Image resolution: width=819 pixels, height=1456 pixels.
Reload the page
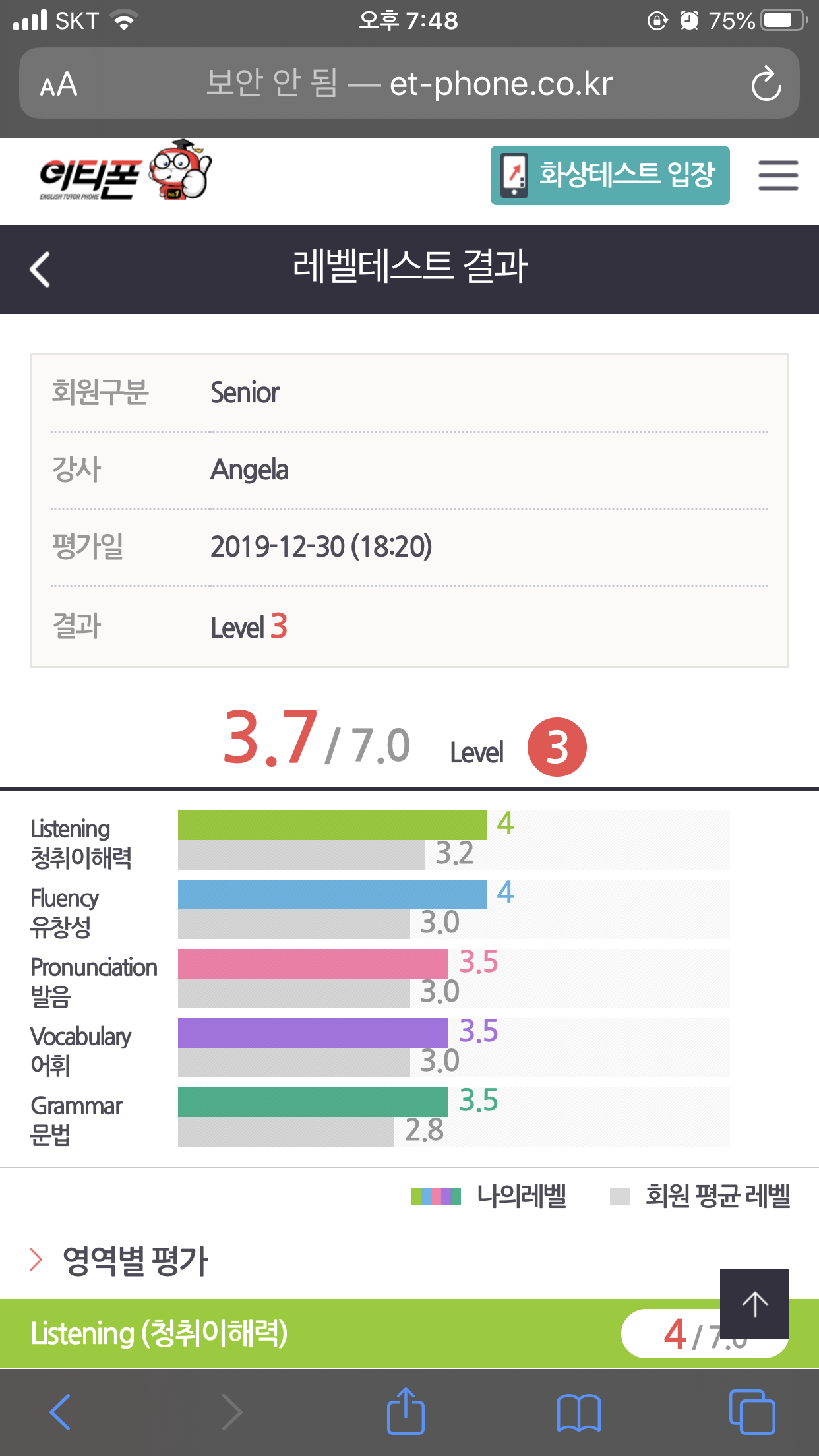click(766, 84)
